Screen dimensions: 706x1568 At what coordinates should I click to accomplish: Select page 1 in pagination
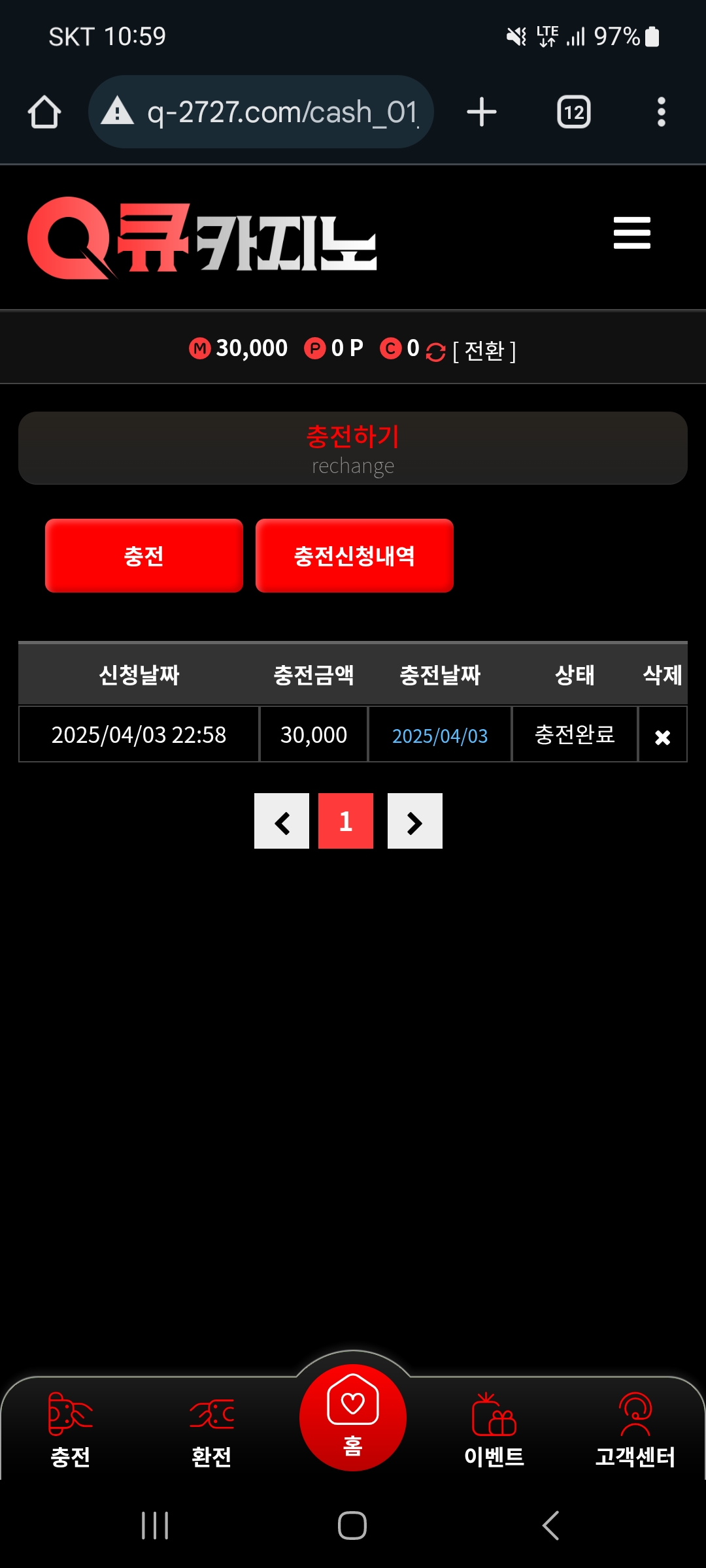(x=346, y=821)
